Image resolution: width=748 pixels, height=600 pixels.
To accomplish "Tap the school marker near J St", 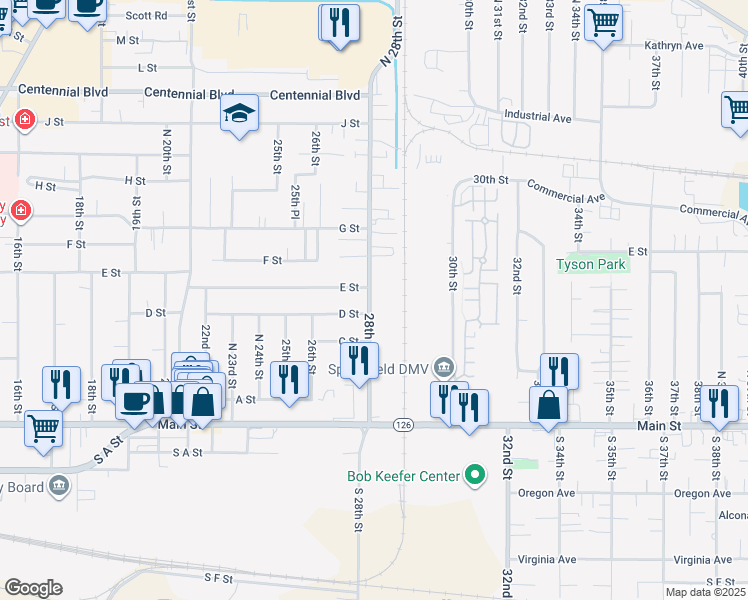I will coord(239,116).
